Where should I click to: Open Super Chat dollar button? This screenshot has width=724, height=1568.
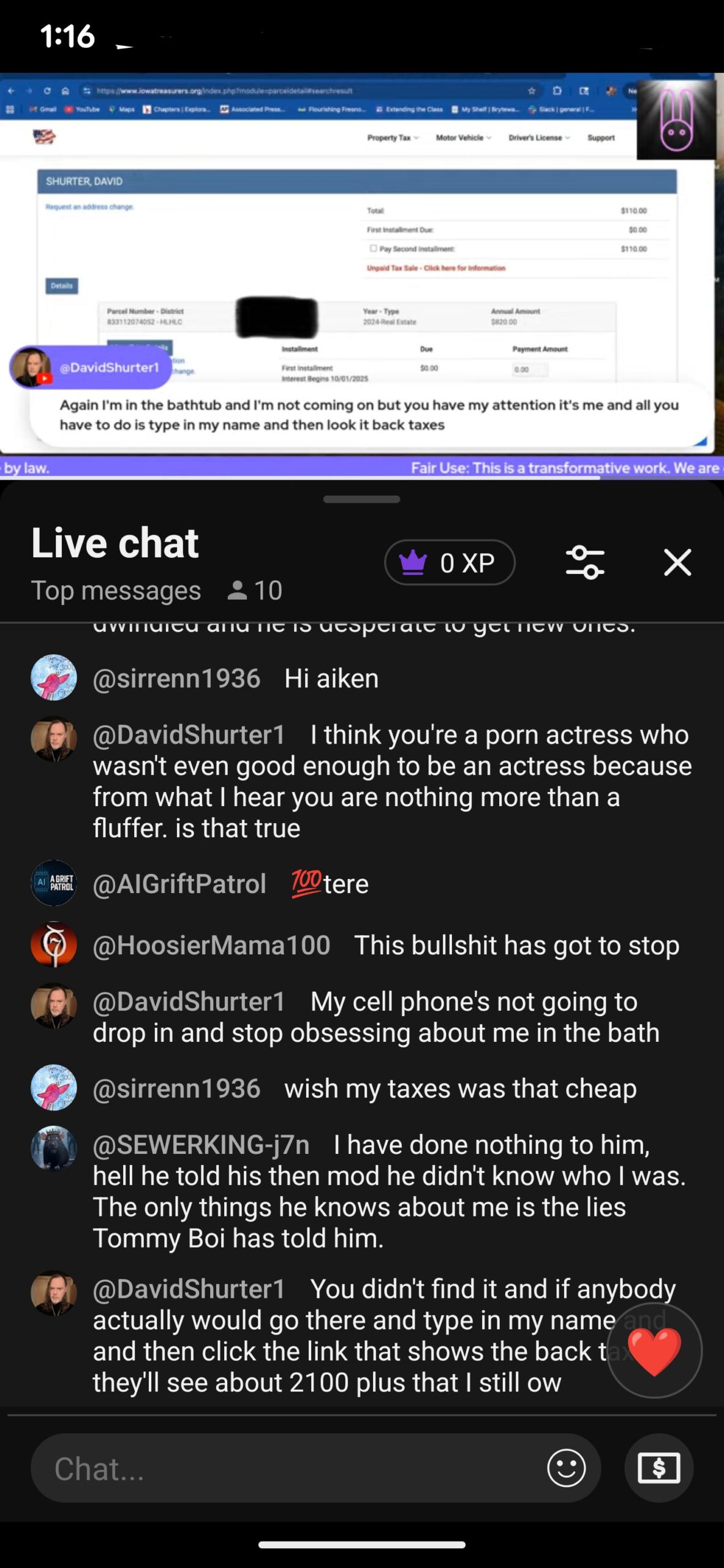(x=658, y=1468)
